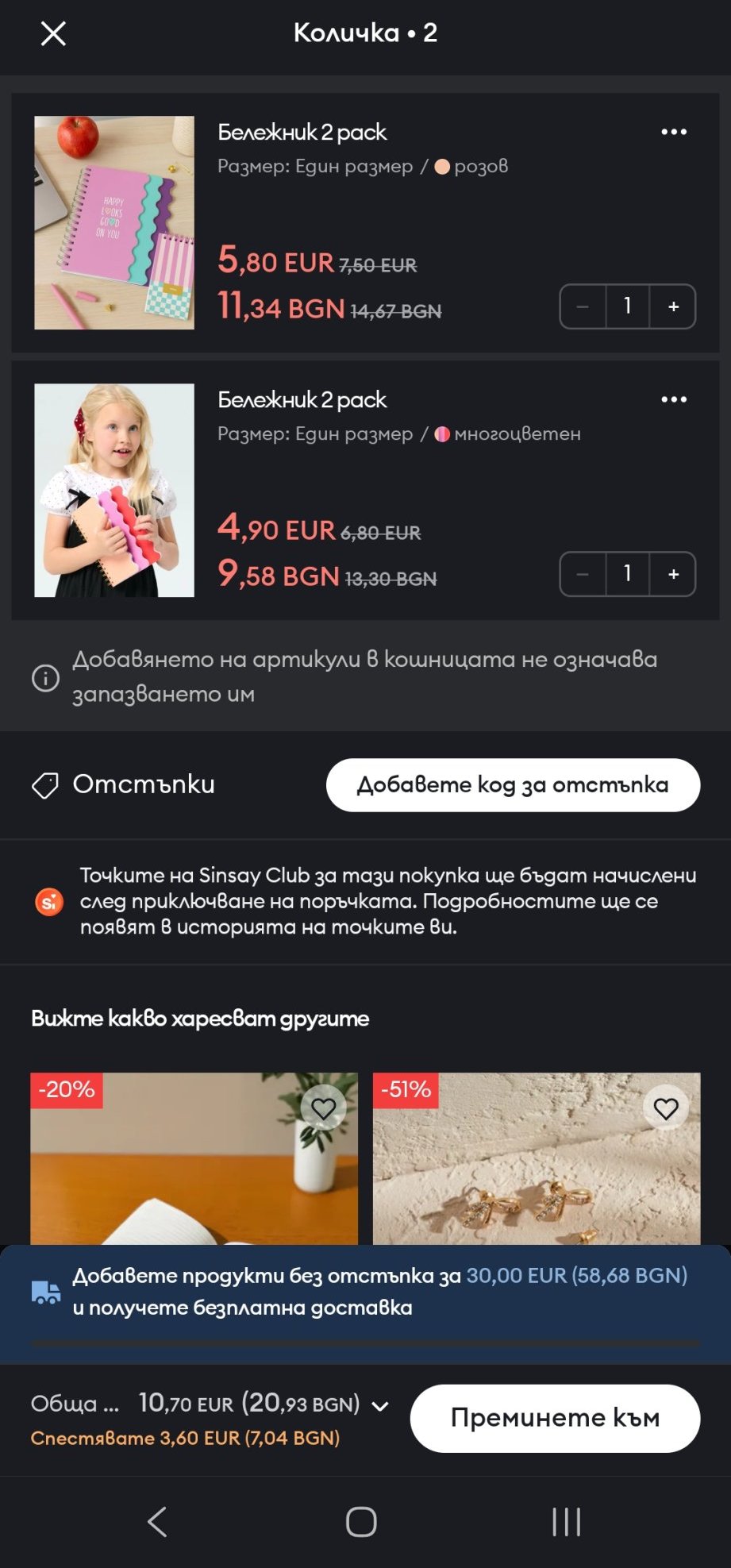Decrease quantity of multicolor Бележник 2 pack
The width and height of the screenshot is (731, 1568).
(583, 574)
